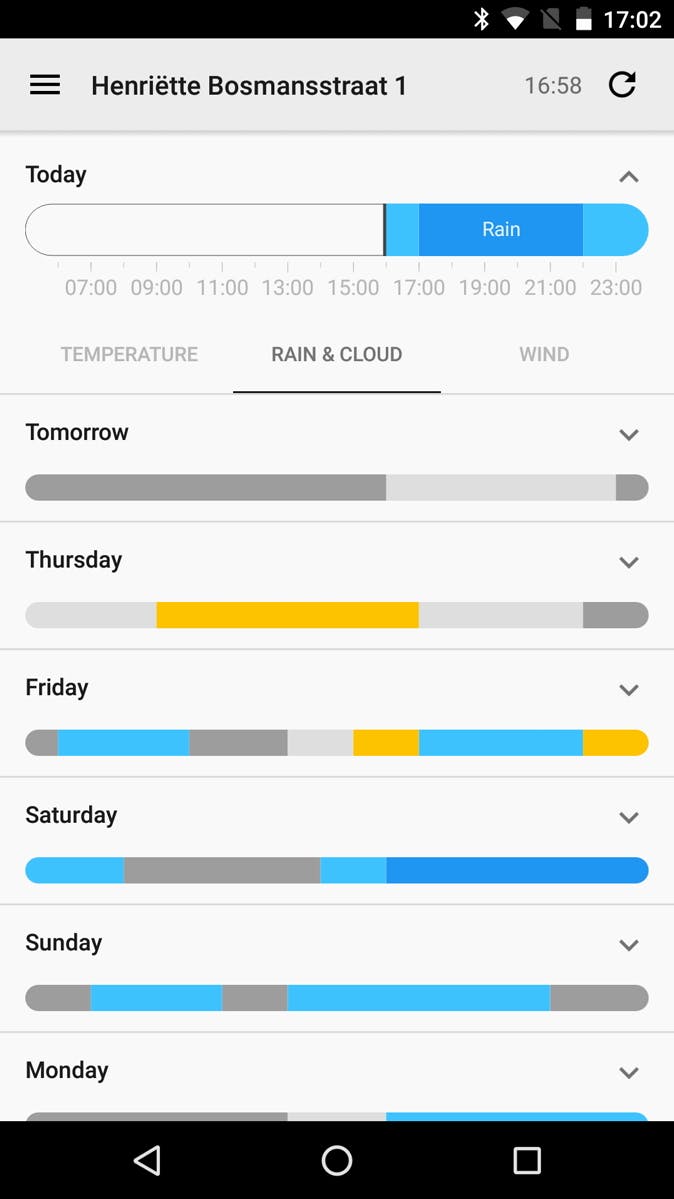
Task: Go to the home screen
Action: pos(337,1160)
